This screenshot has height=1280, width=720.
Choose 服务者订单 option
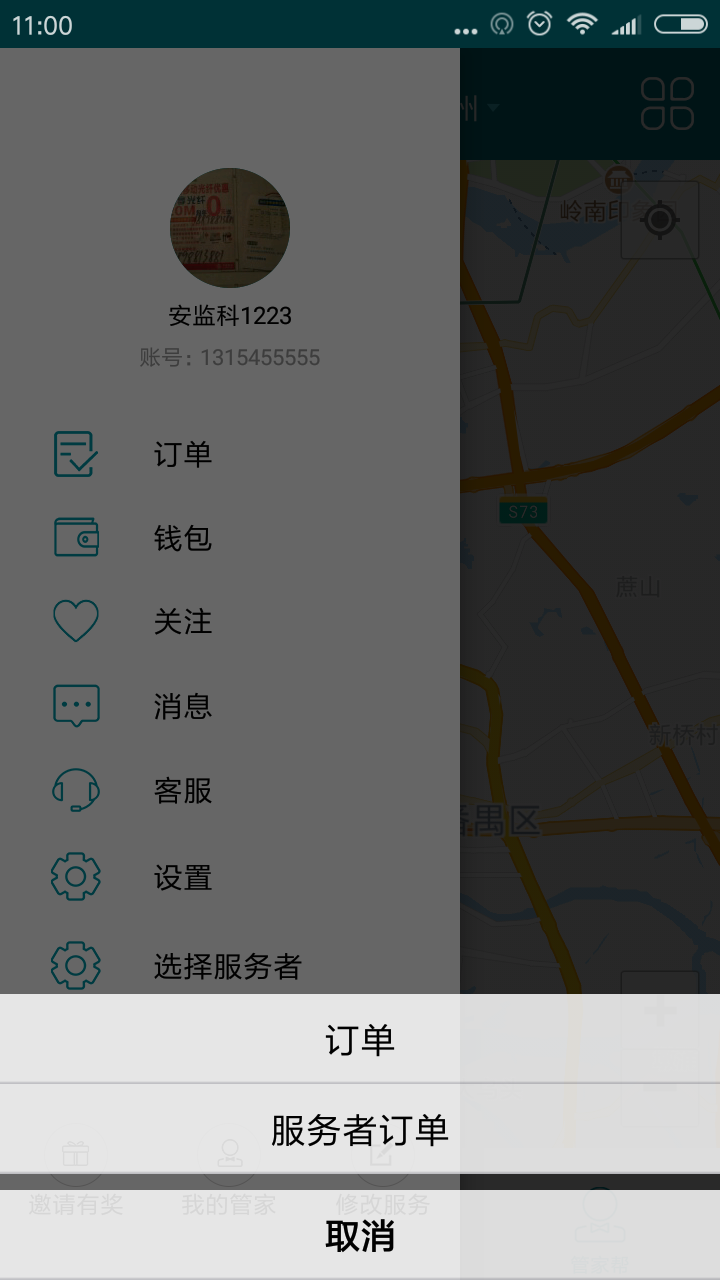[360, 1130]
